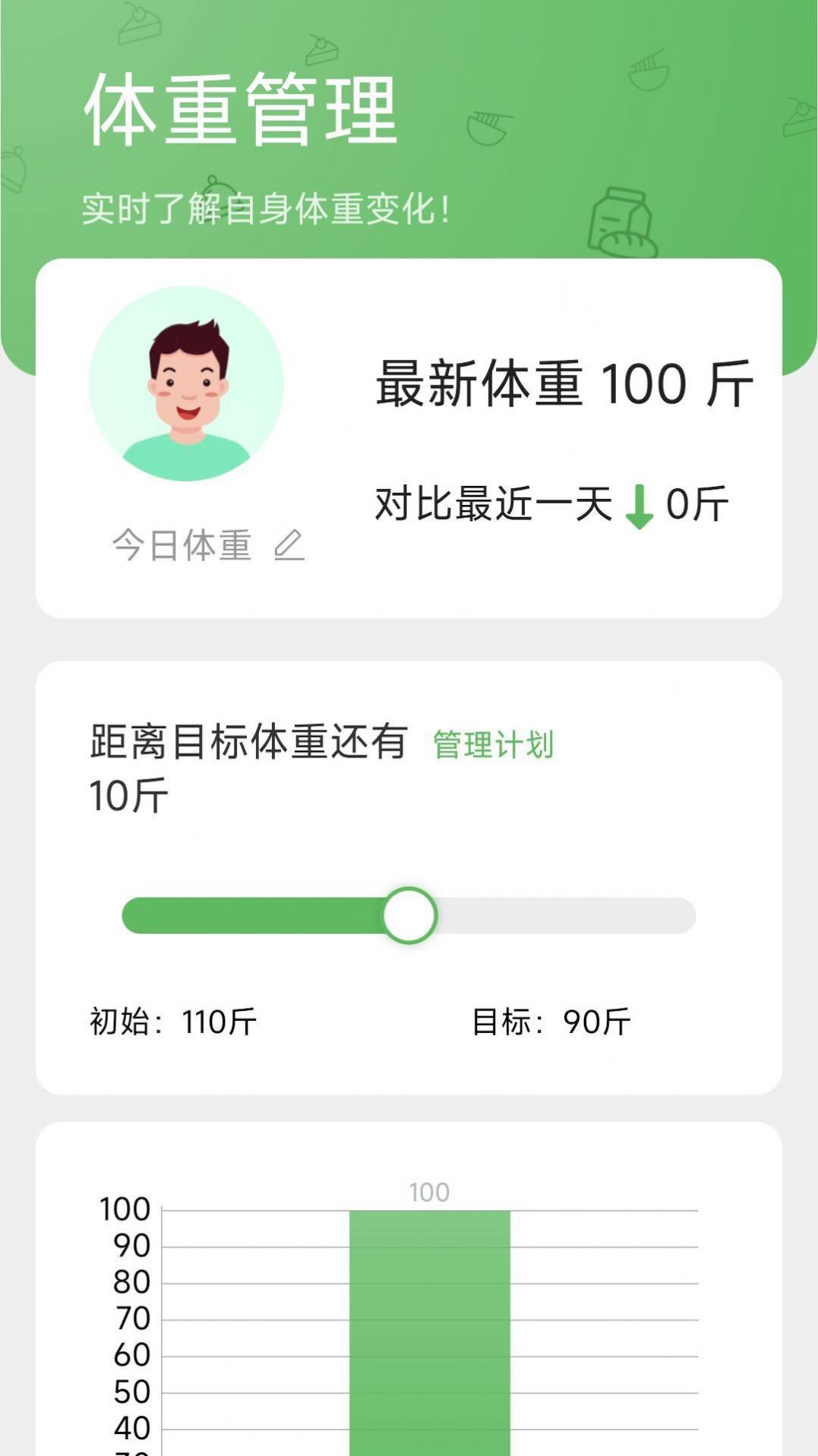This screenshot has height=1456, width=818.
Task: Tap the progress track right of the slider knob
Action: (x=570, y=917)
